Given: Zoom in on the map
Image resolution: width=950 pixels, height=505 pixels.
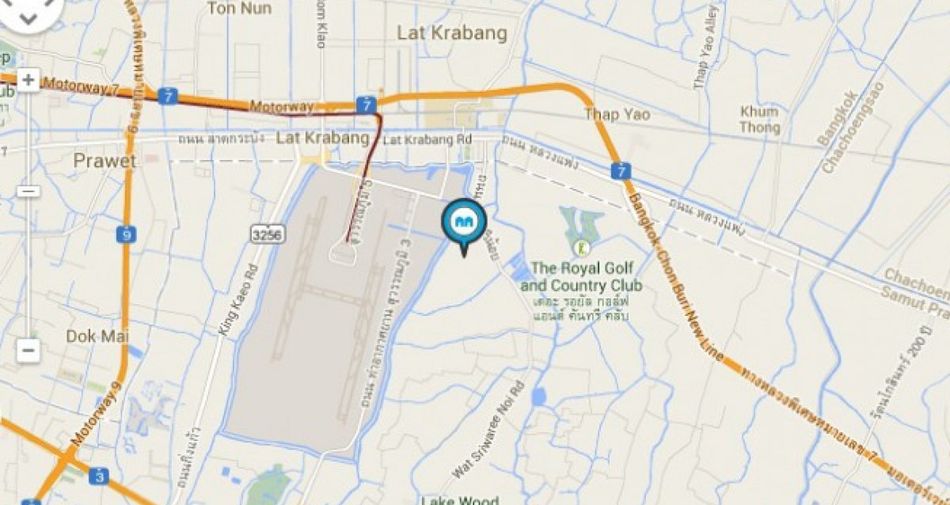Looking at the screenshot, I should pos(28,80).
